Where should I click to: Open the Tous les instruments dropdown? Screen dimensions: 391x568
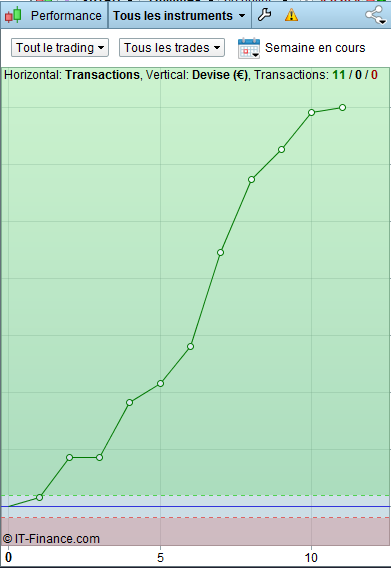point(179,16)
